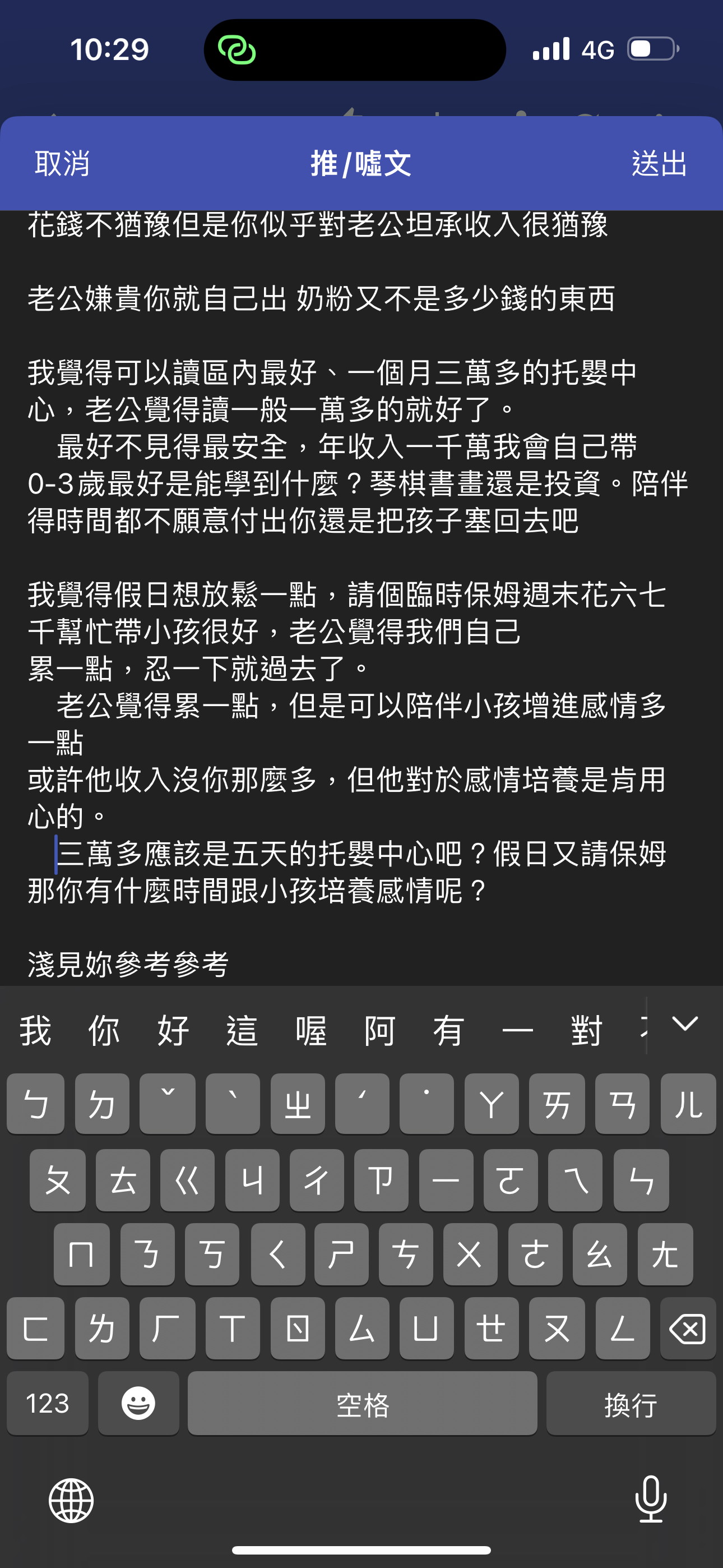Pick the suggested word 這
The image size is (723, 1568).
click(x=242, y=1031)
